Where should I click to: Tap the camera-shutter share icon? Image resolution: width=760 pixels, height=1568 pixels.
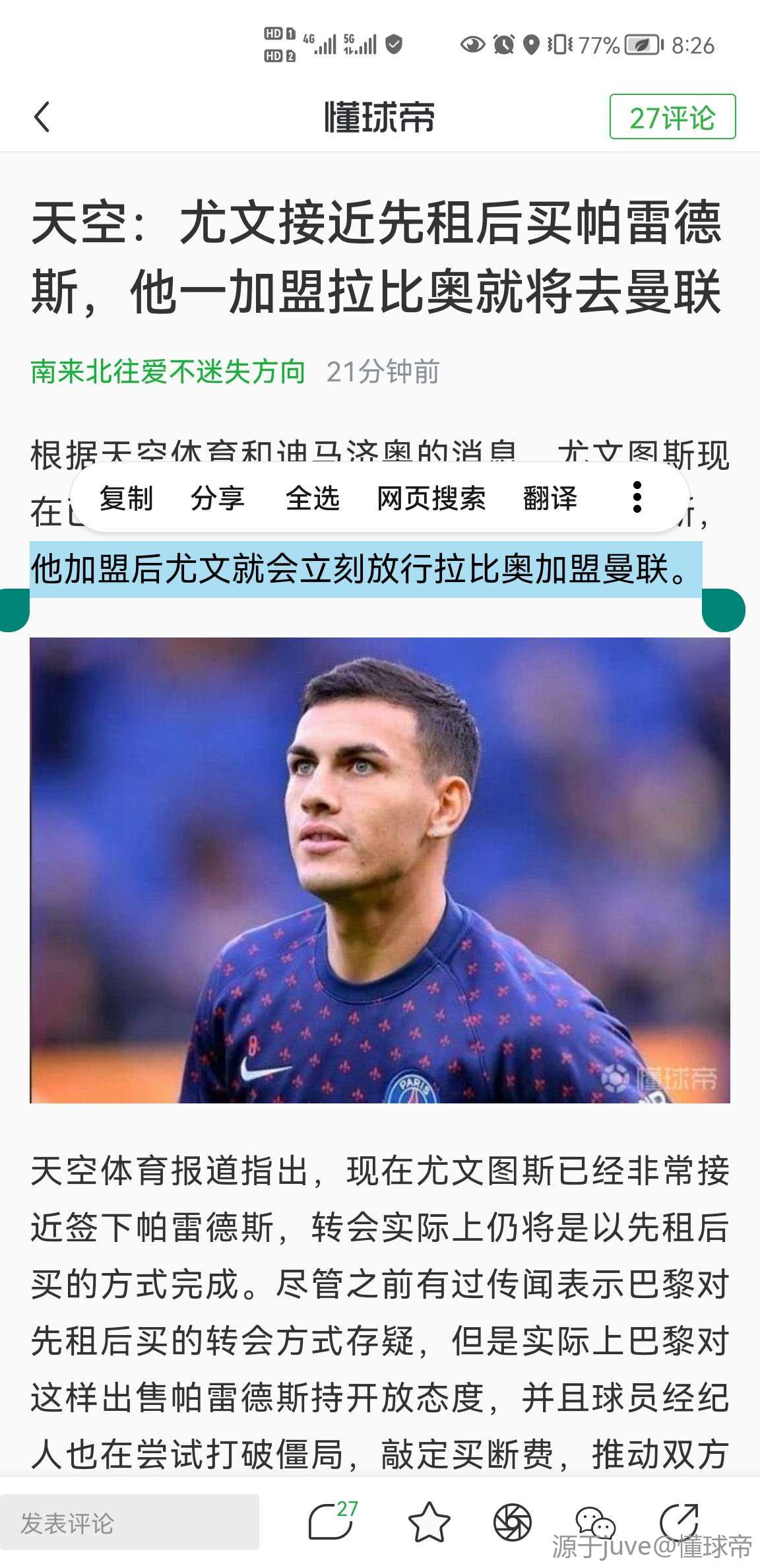[x=513, y=1522]
